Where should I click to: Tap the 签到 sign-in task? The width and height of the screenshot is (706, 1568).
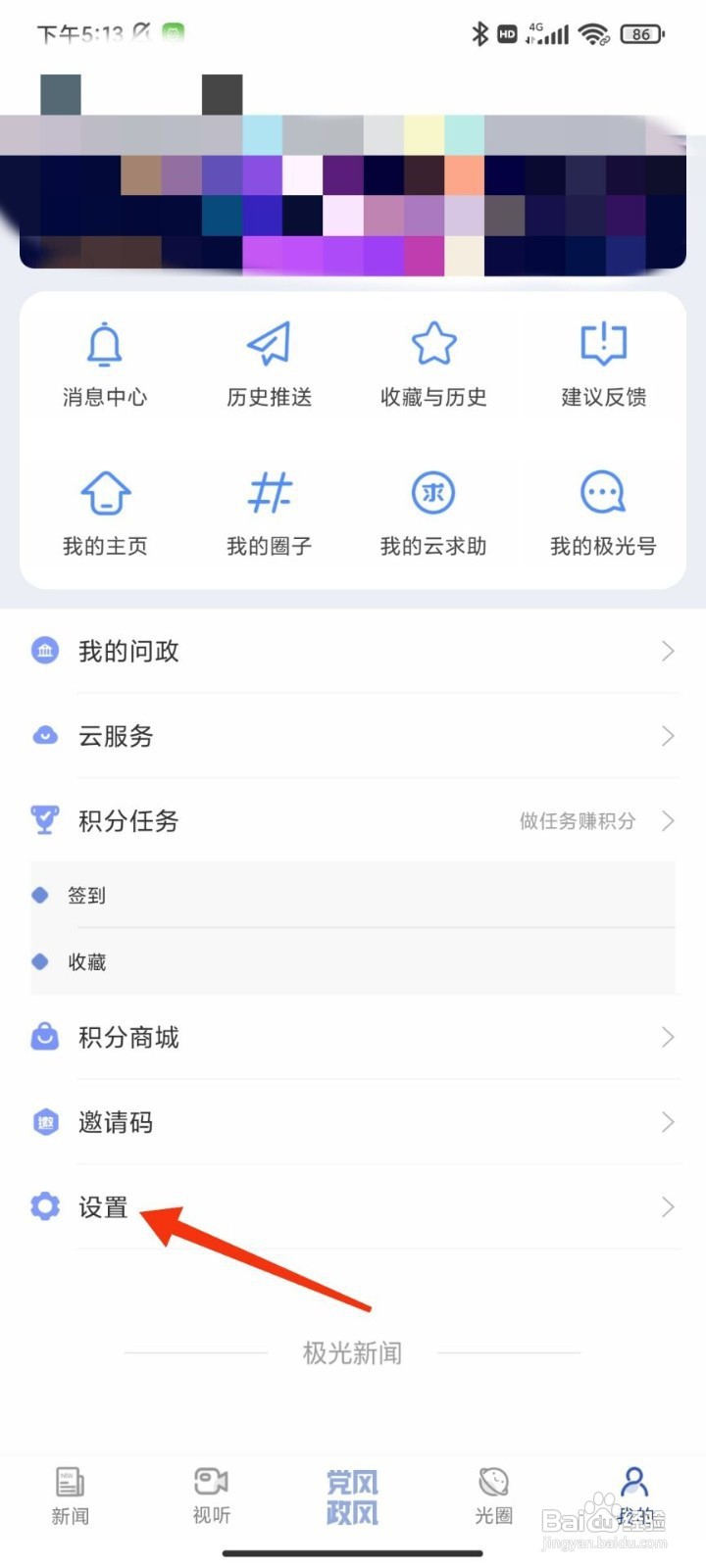click(353, 895)
